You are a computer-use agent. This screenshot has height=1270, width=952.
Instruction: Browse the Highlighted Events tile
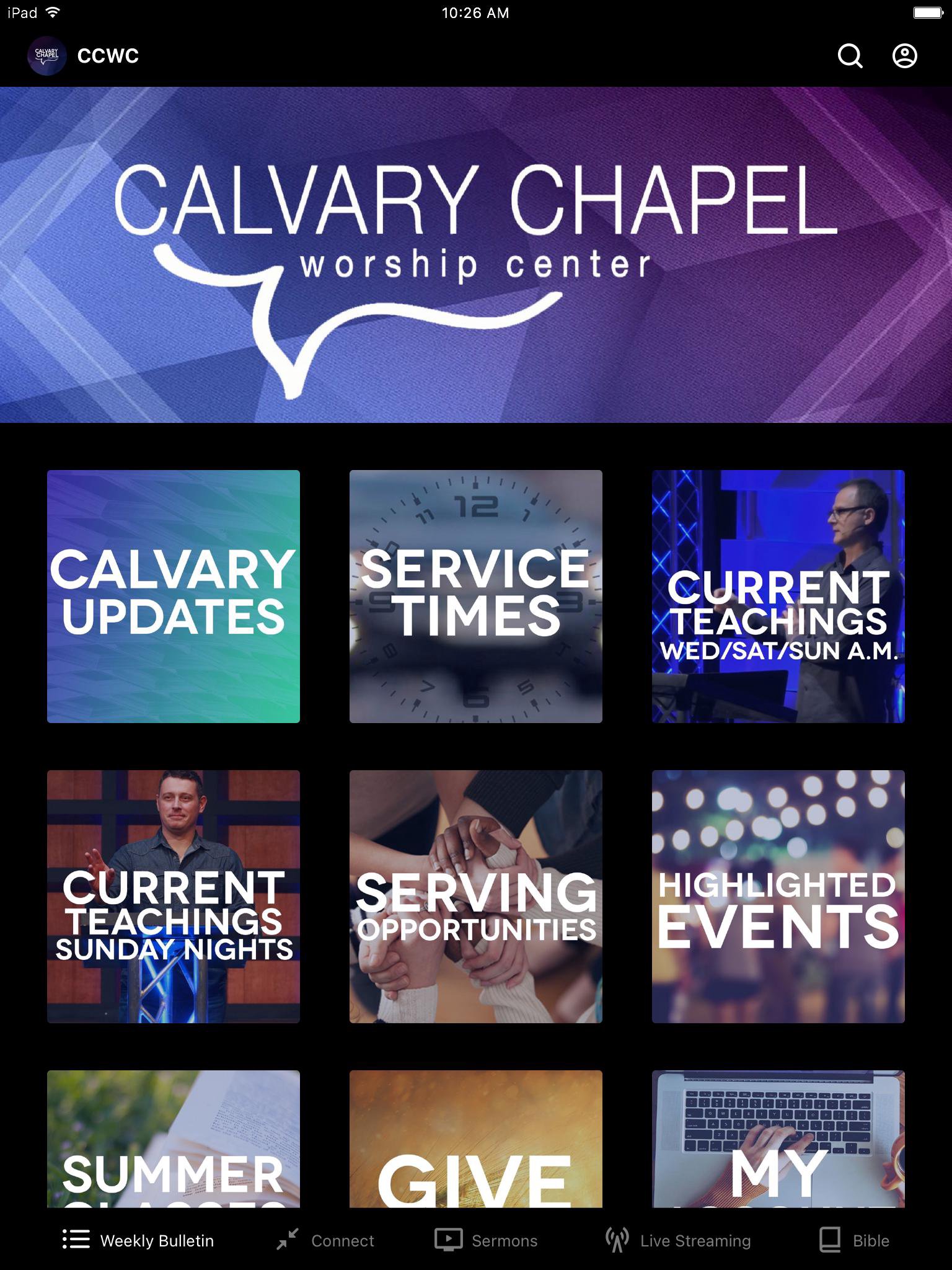[x=778, y=896]
